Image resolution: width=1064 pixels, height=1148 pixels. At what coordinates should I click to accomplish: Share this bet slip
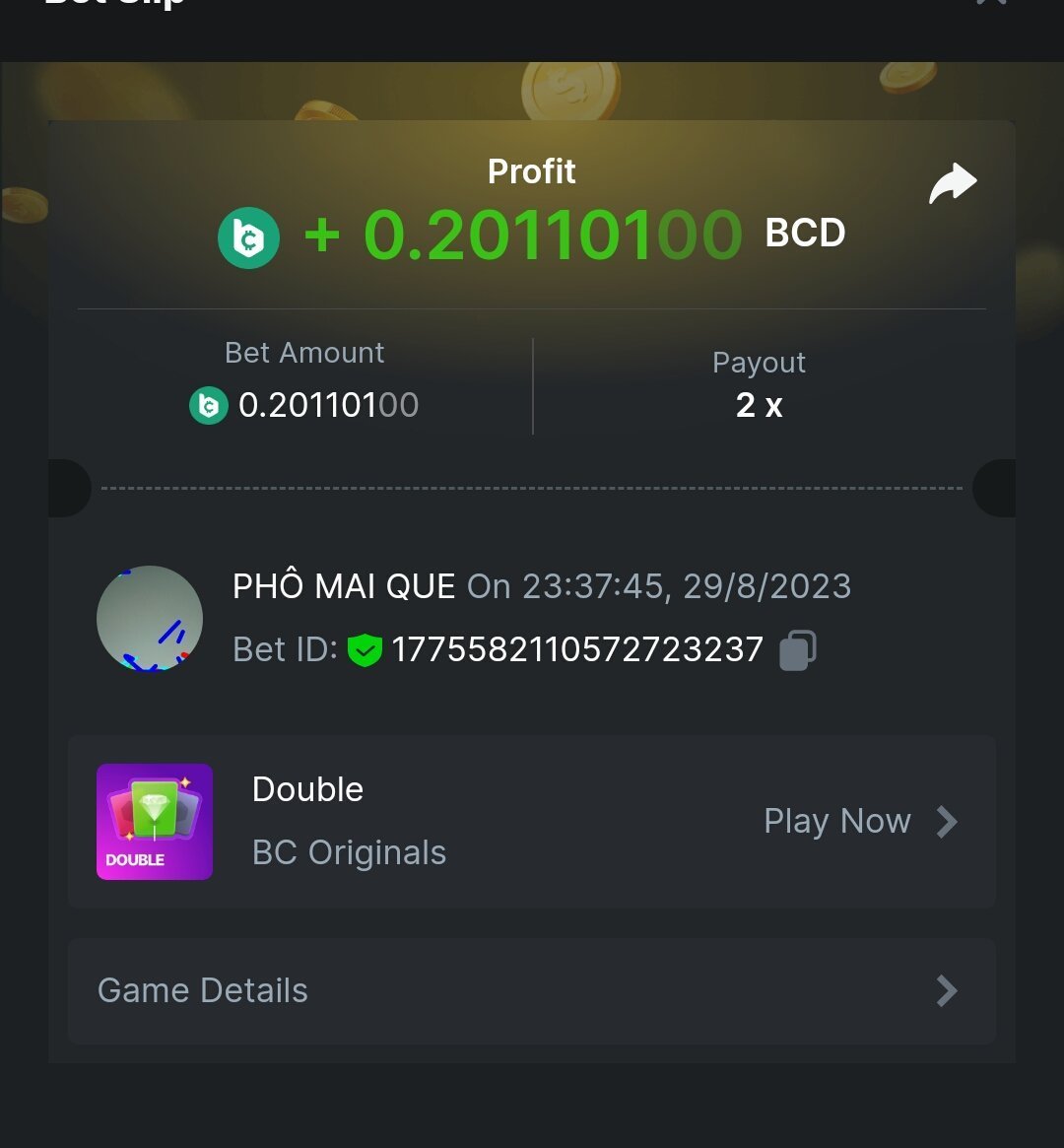tap(952, 183)
